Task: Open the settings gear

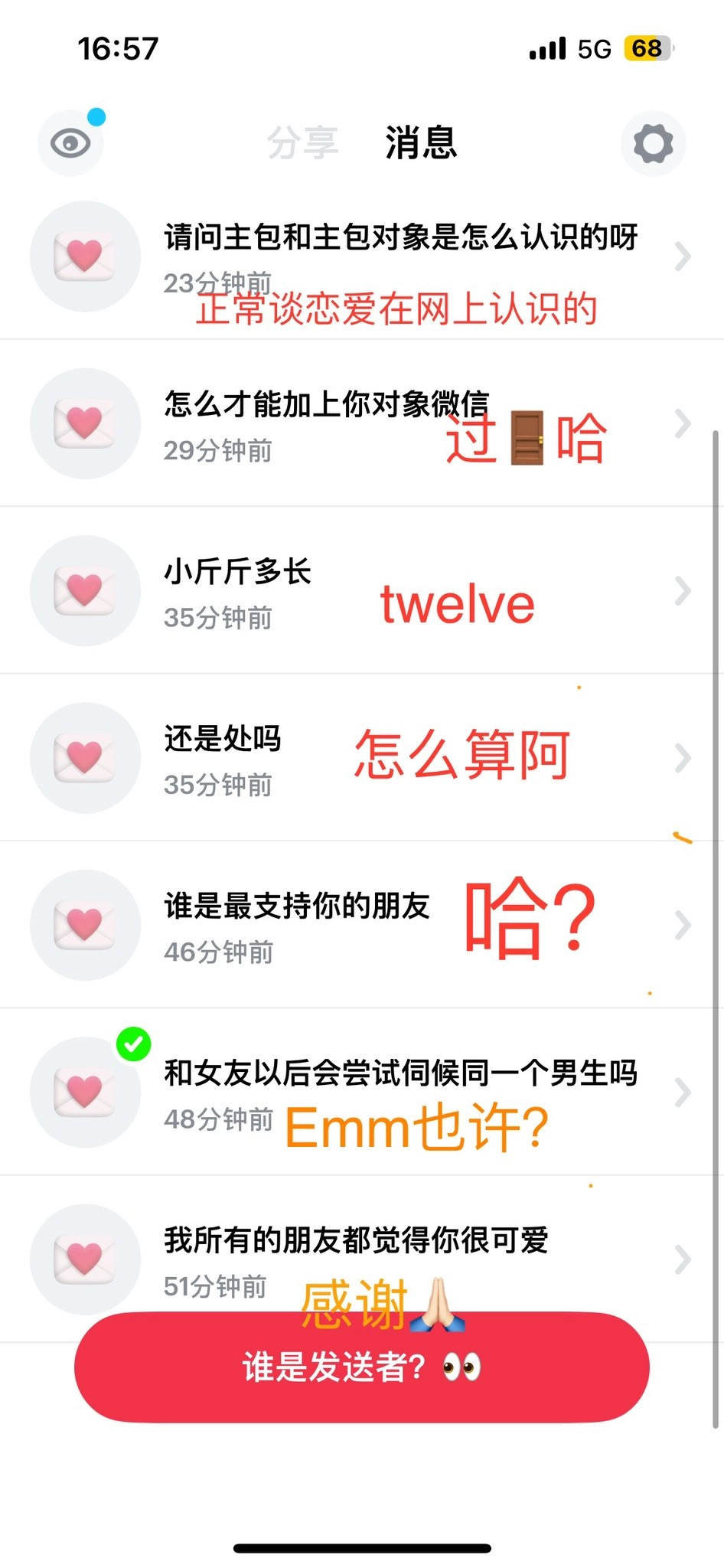Action: click(653, 143)
